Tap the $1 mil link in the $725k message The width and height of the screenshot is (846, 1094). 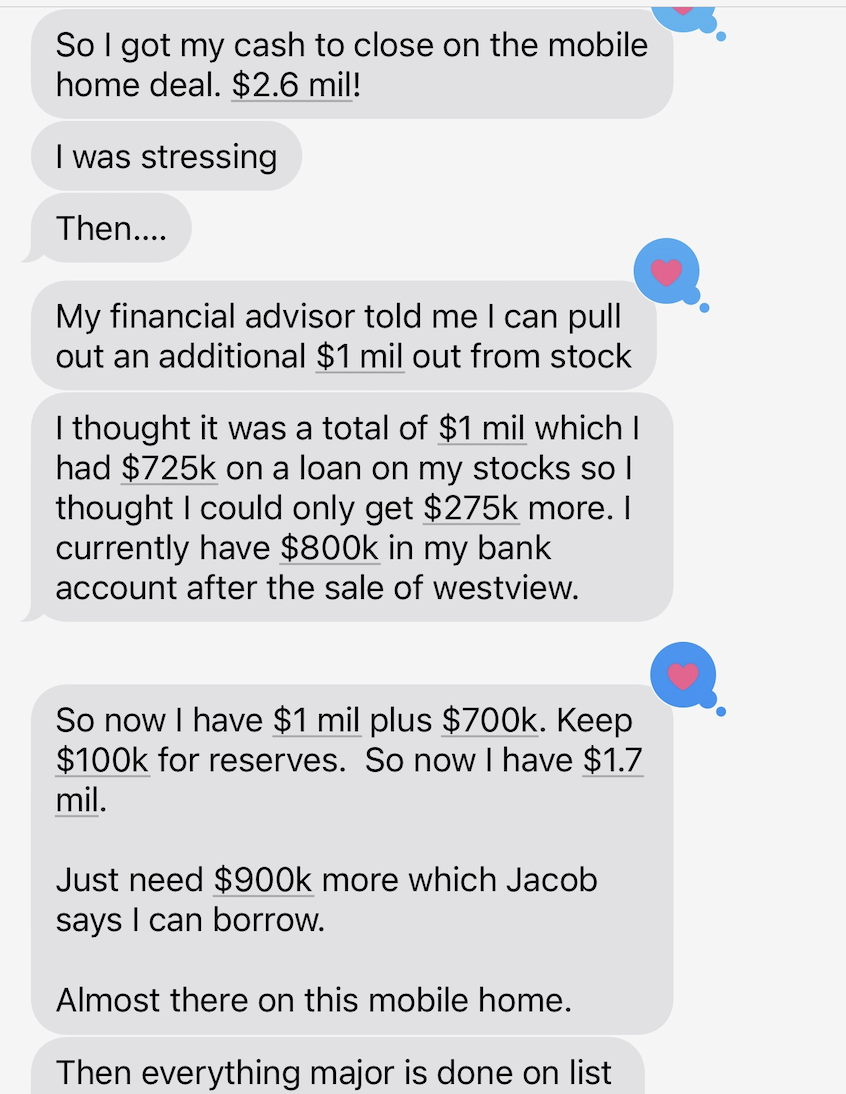click(x=481, y=428)
